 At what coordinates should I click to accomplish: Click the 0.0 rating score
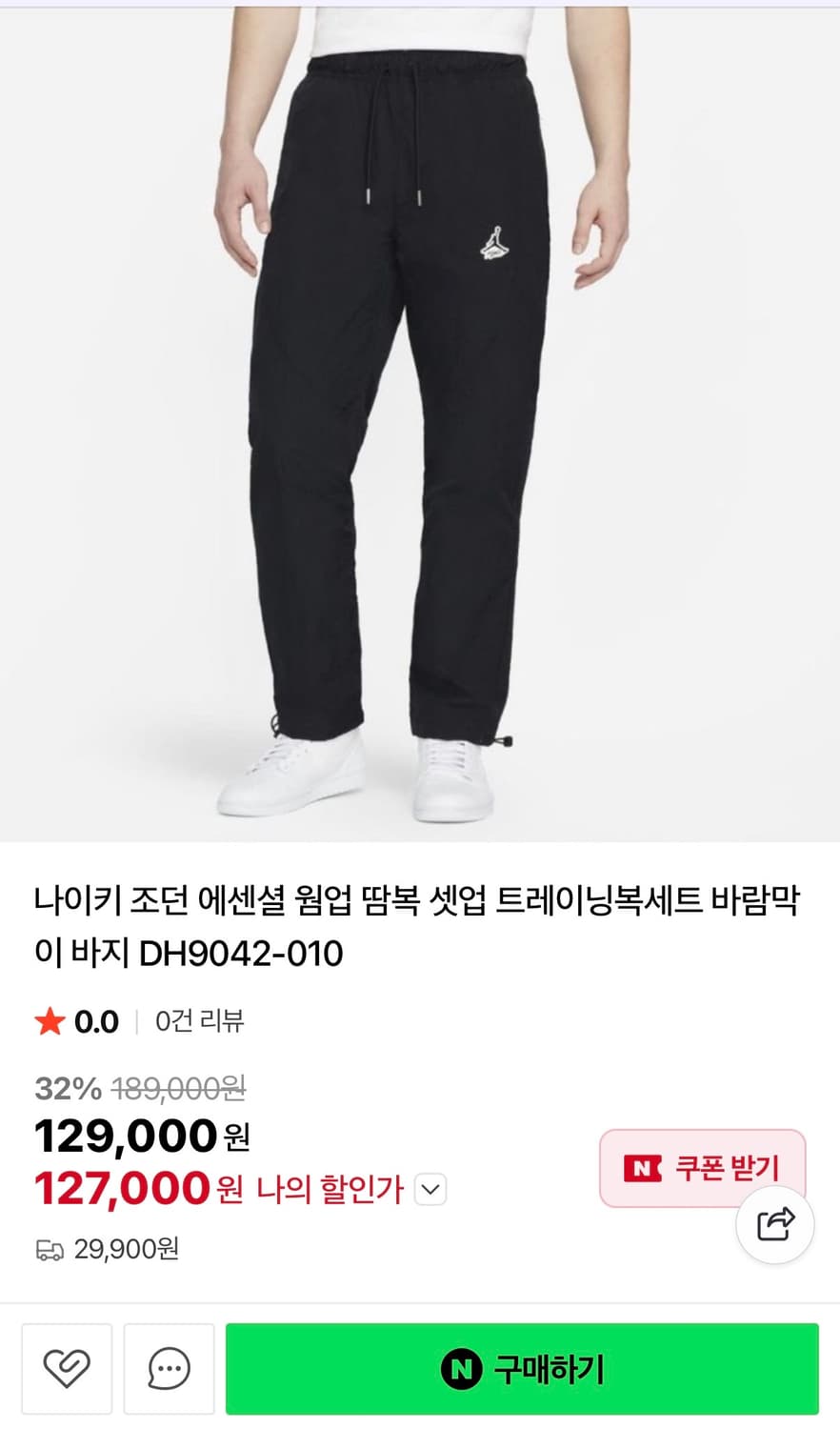coord(95,1020)
